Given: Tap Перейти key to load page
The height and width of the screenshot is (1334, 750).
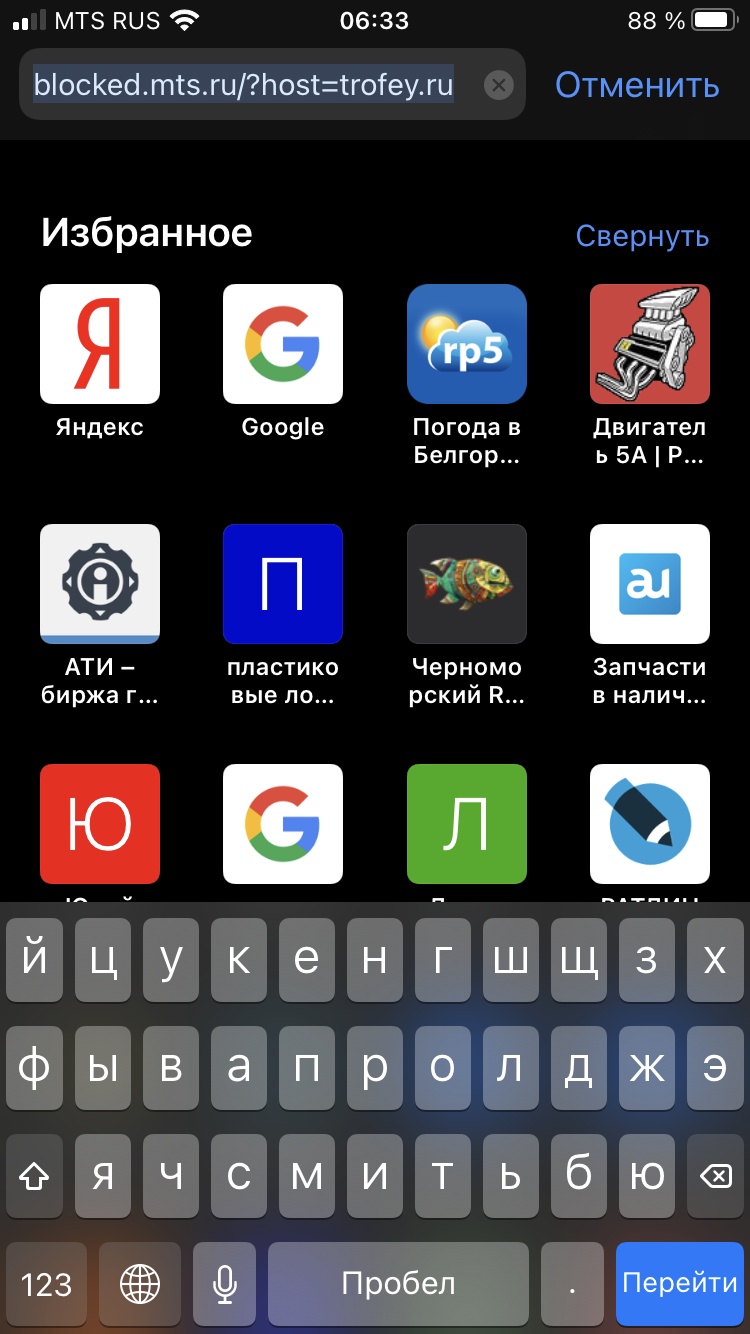Looking at the screenshot, I should click(679, 1283).
